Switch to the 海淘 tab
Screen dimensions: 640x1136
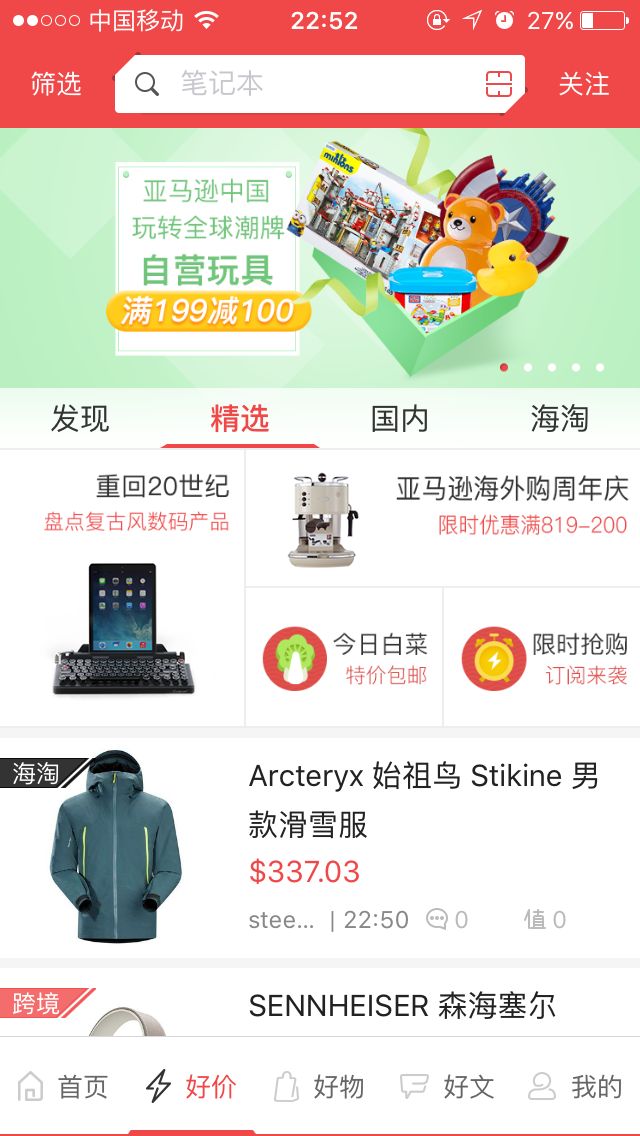tap(560, 419)
